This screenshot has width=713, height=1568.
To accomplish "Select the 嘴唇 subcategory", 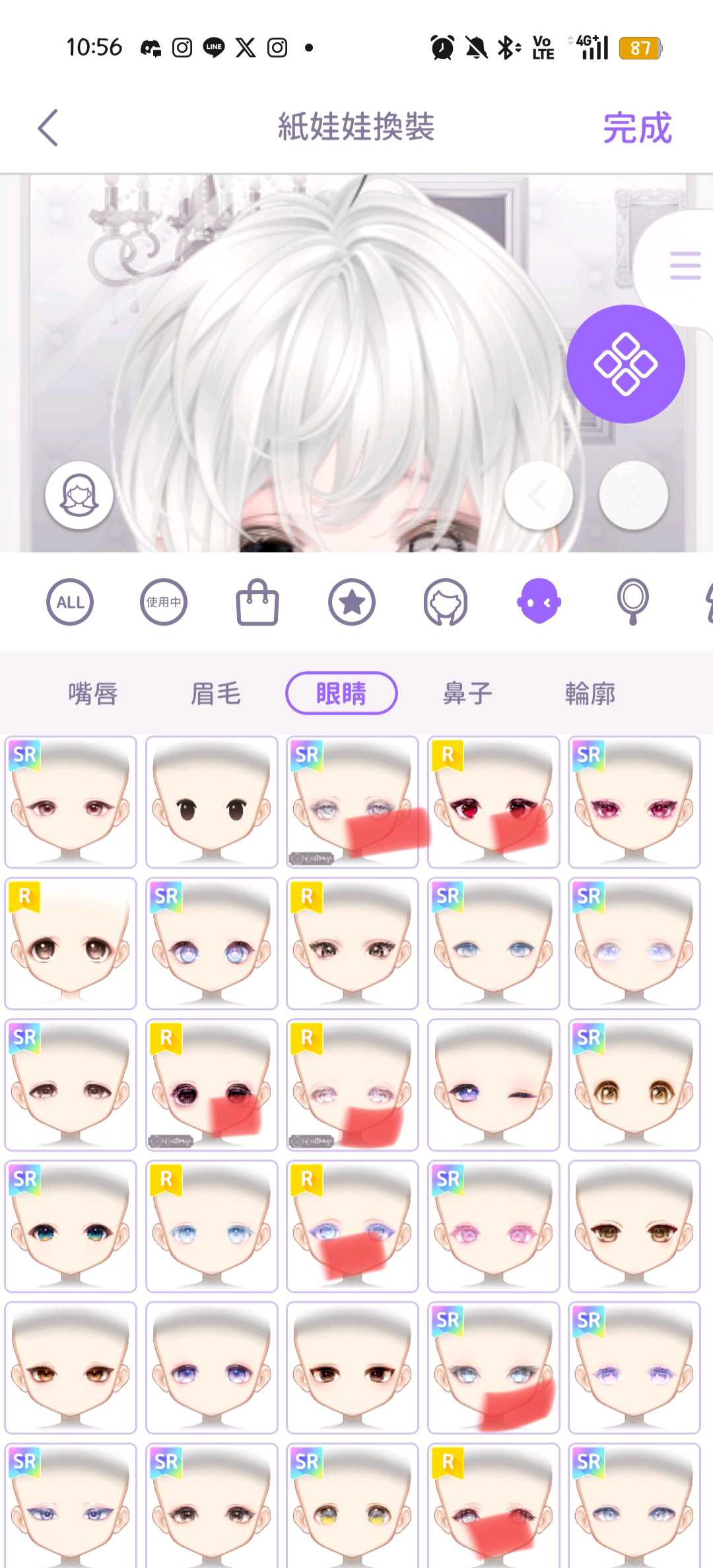I will (x=93, y=694).
